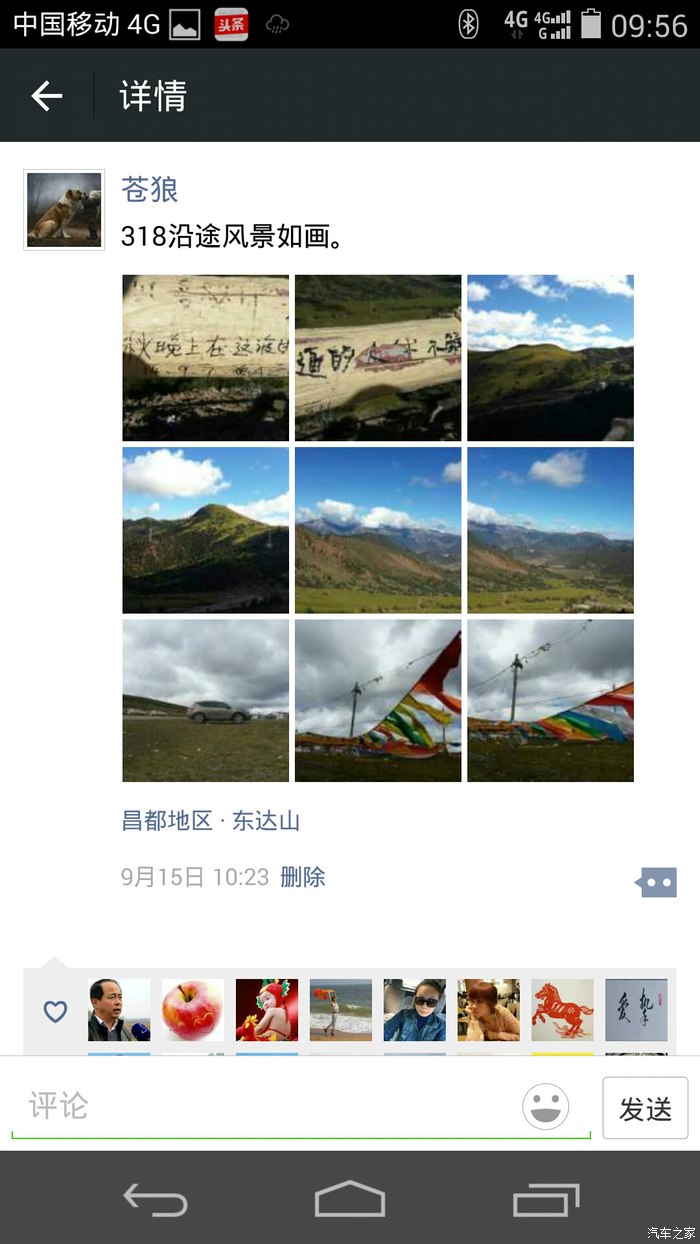Image resolution: width=700 pixels, height=1244 pixels.
Task: Open the location link 昌都地区 · 东达山
Action: click(210, 821)
